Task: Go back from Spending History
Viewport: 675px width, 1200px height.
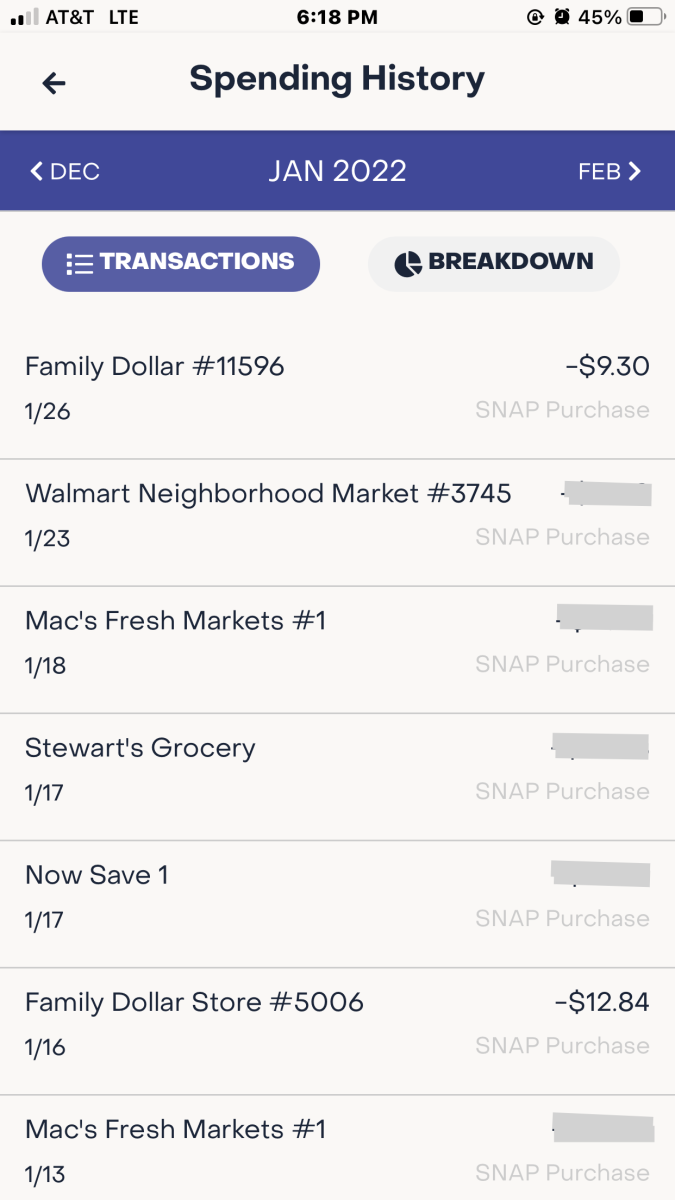Action: click(x=54, y=83)
